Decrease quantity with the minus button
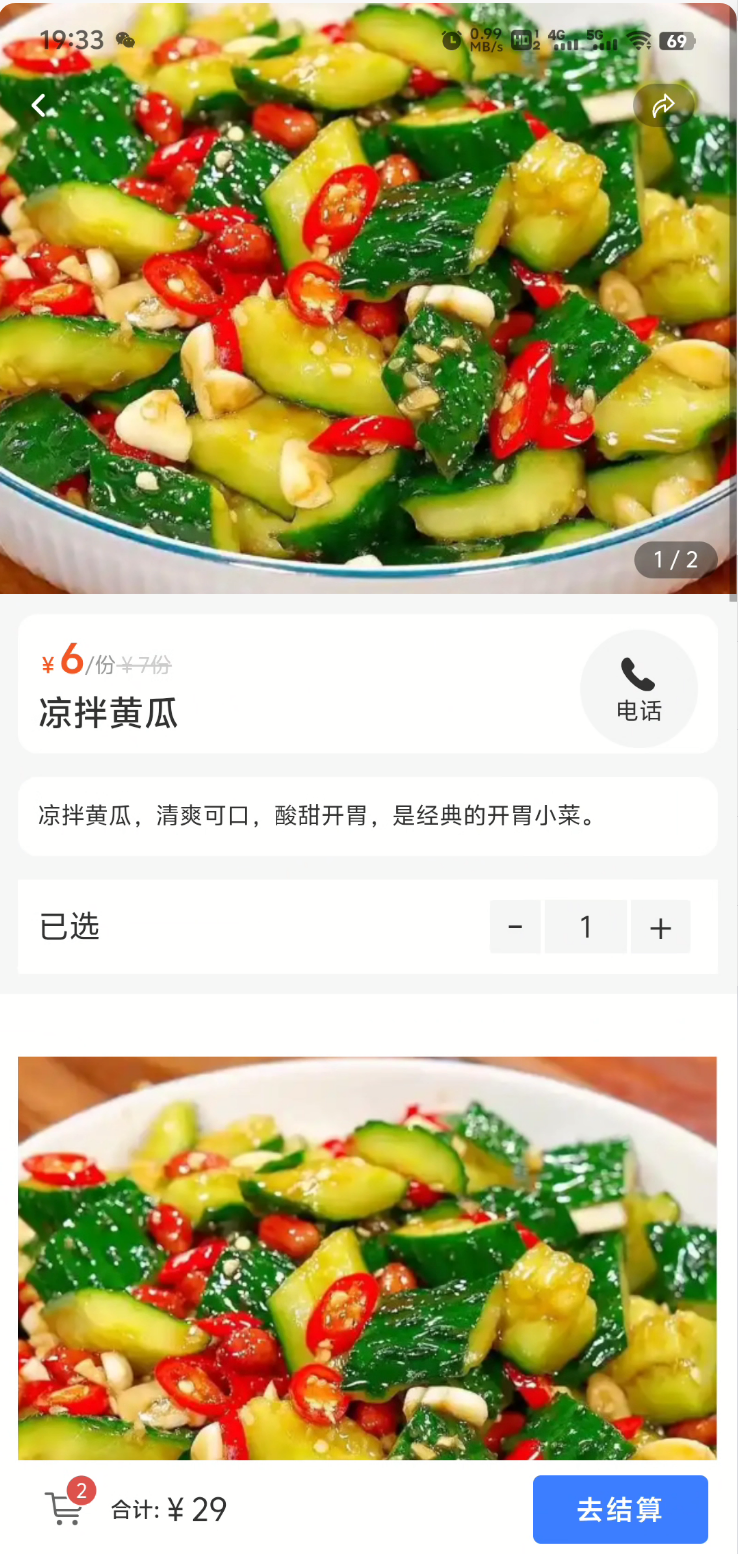Viewport: 738px width, 1554px height. [515, 927]
